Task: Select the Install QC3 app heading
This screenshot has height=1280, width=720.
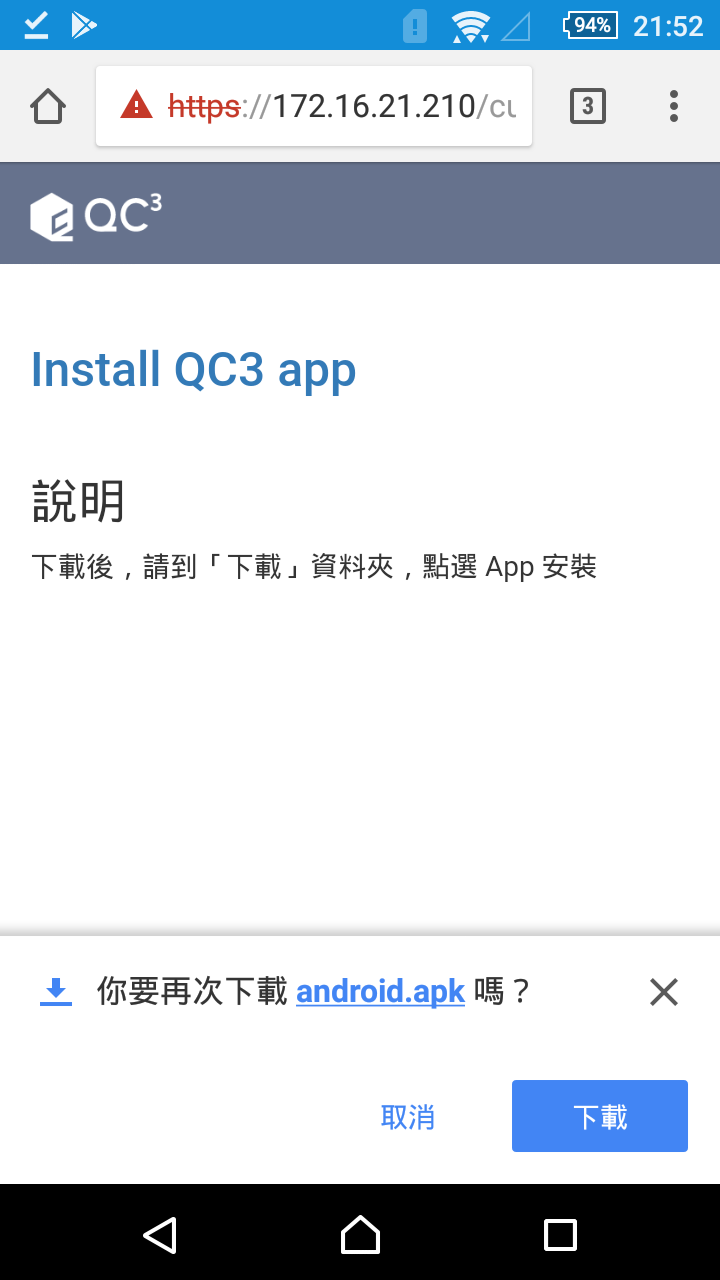Action: [193, 369]
